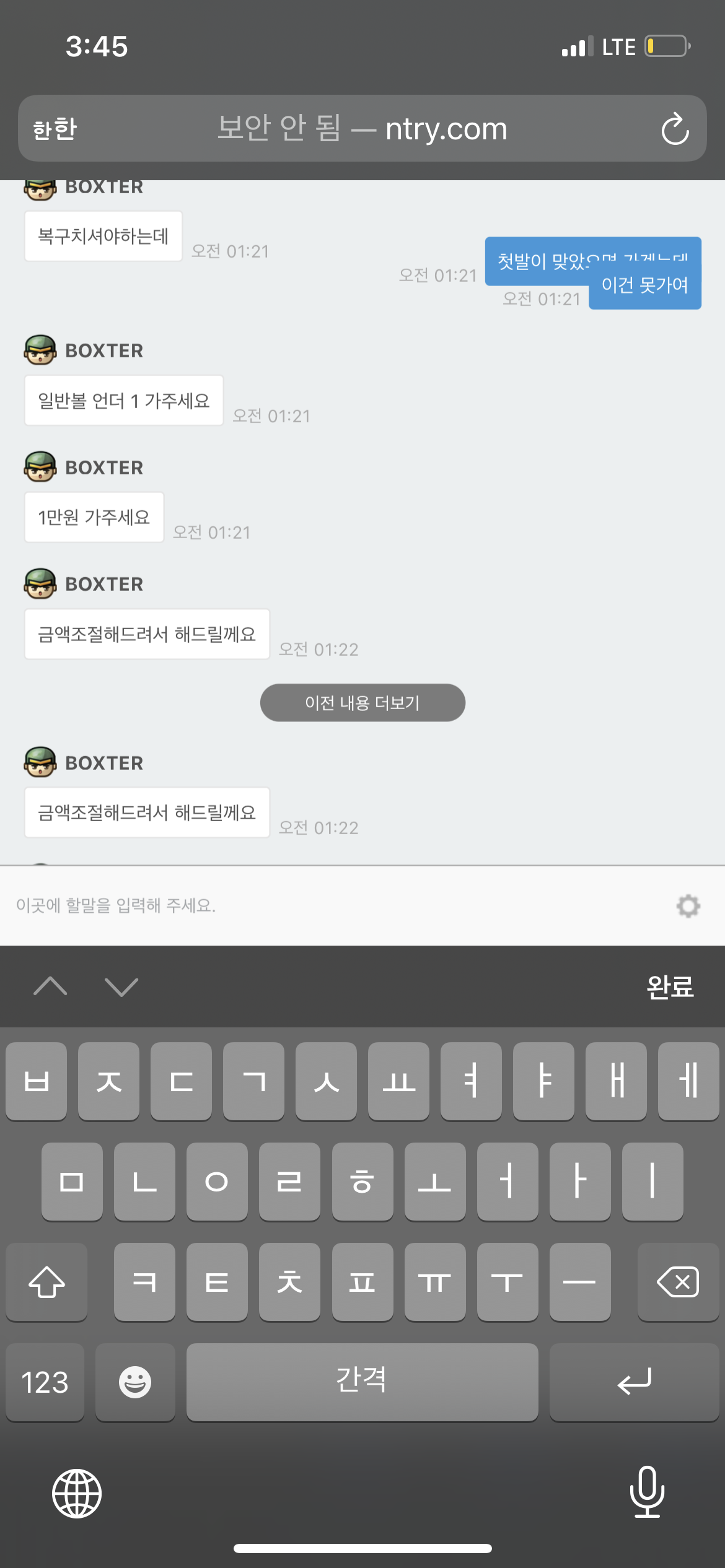Load earlier messages with 이전 내용 더보기

pyautogui.click(x=362, y=702)
